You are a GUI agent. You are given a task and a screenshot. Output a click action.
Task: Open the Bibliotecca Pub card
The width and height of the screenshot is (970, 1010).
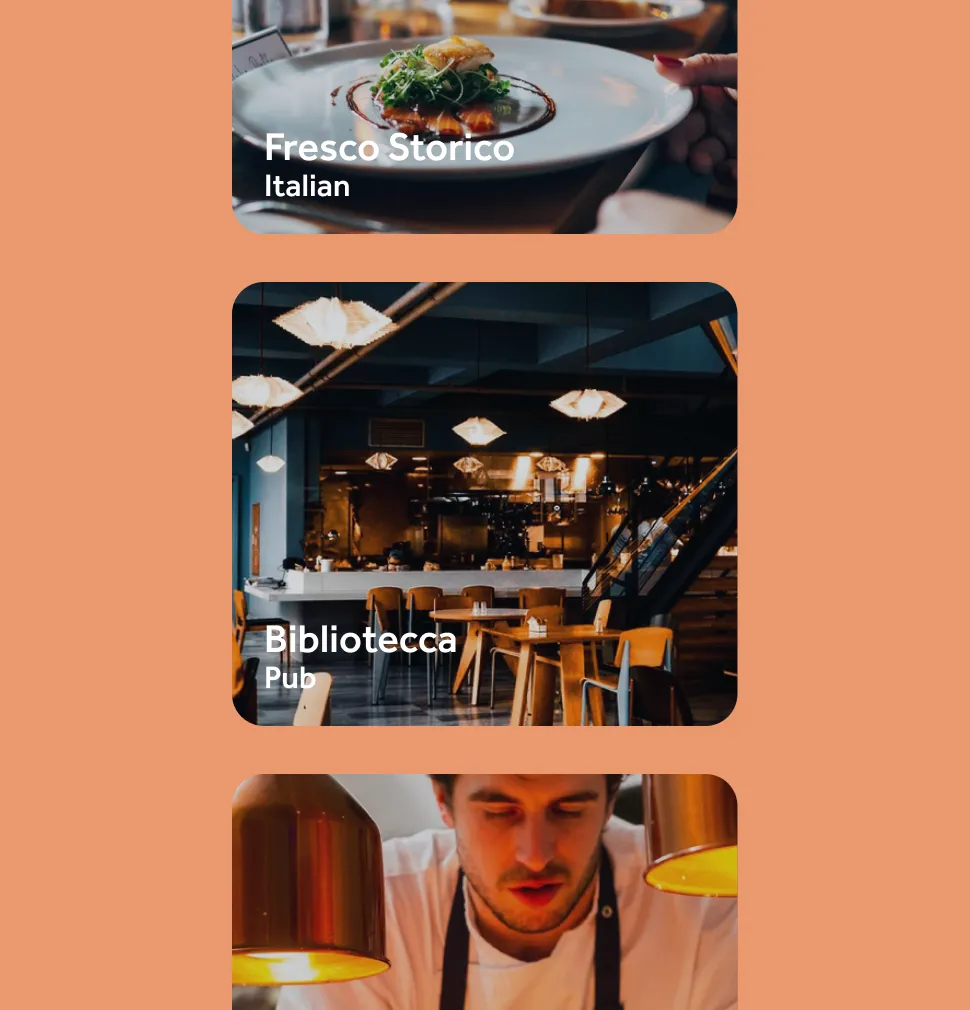click(x=484, y=504)
